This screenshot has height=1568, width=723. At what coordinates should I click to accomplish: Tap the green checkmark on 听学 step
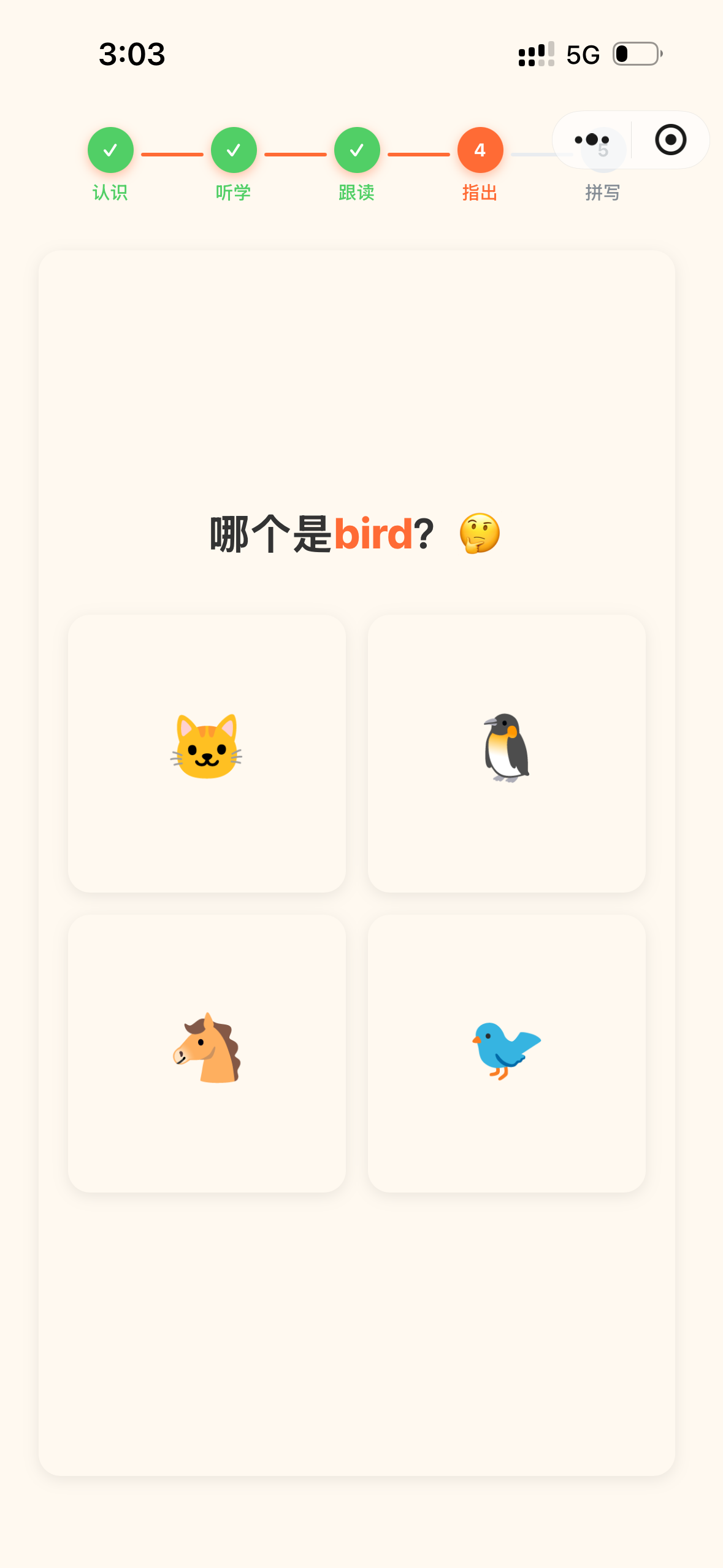pos(234,149)
